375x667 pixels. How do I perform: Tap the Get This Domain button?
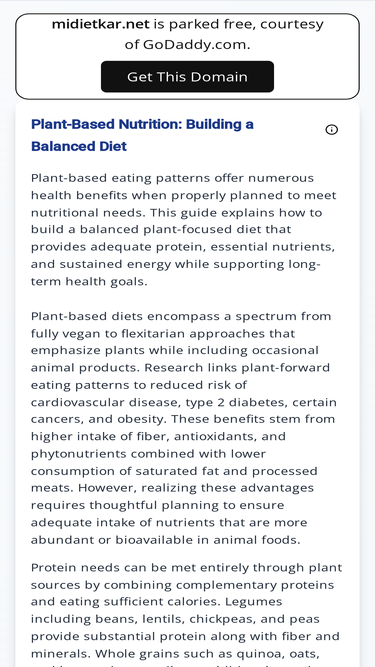(187, 77)
